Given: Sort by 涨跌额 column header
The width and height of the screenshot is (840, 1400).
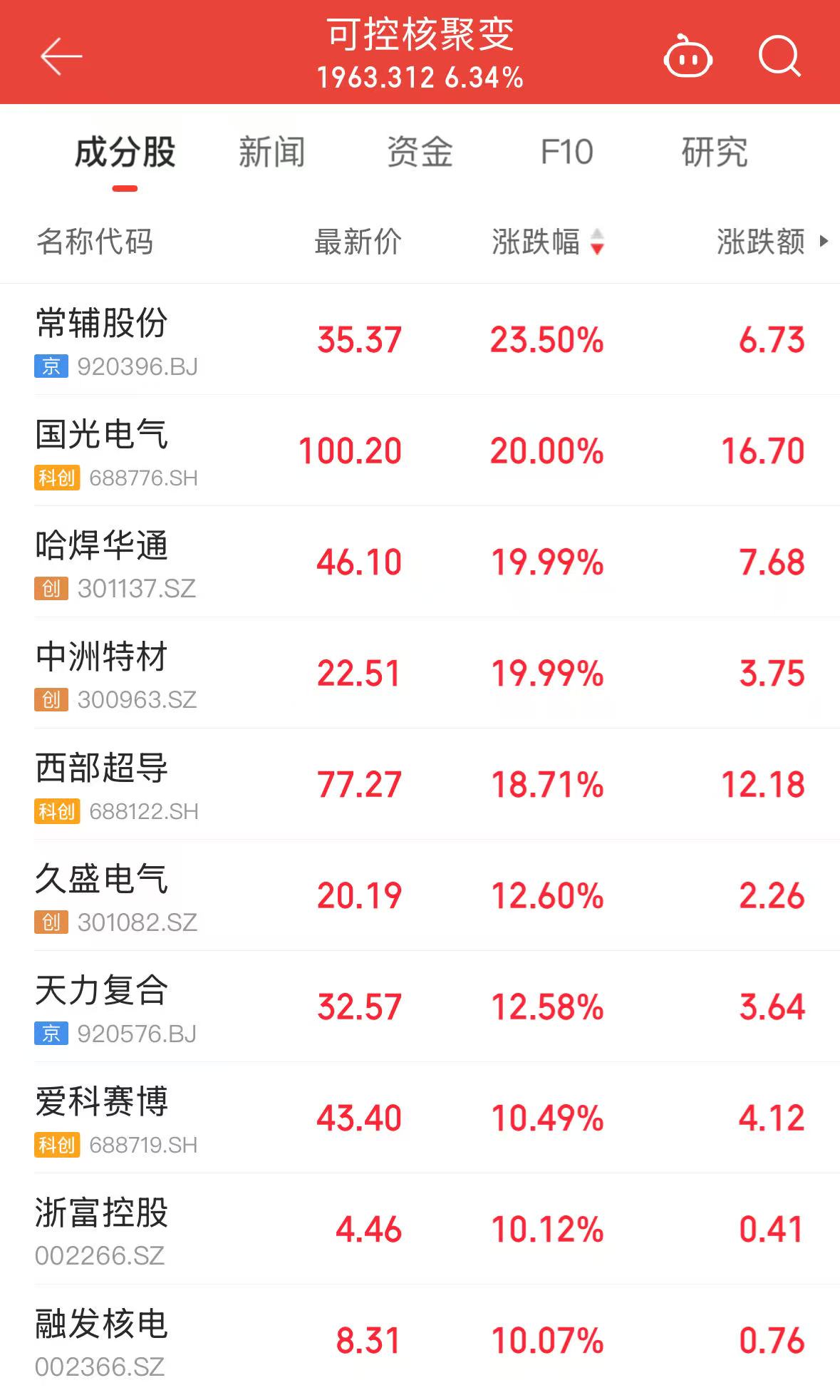Looking at the screenshot, I should pyautogui.click(x=761, y=242).
